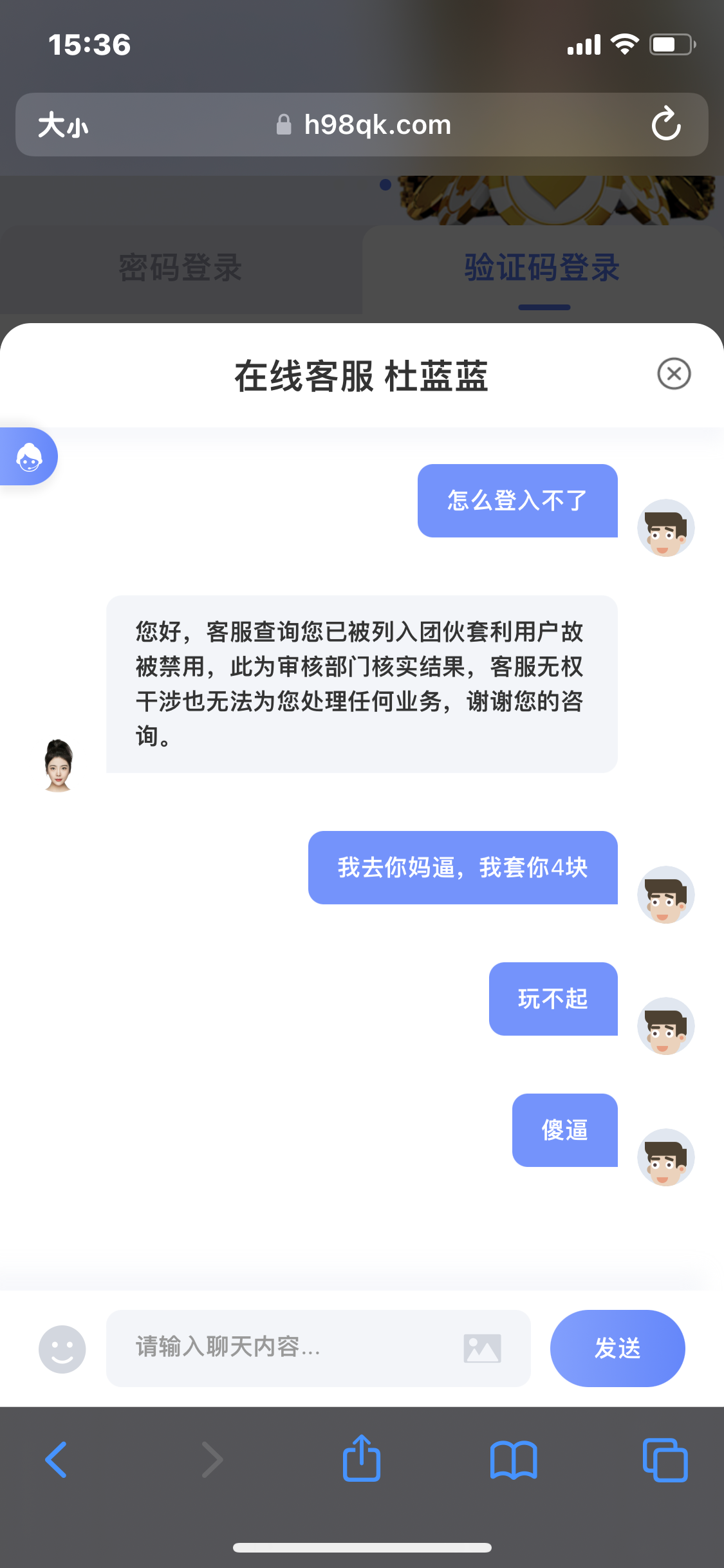Send the message with 发送 button
Image resolution: width=724 pixels, height=1568 pixels.
pyautogui.click(x=617, y=1348)
